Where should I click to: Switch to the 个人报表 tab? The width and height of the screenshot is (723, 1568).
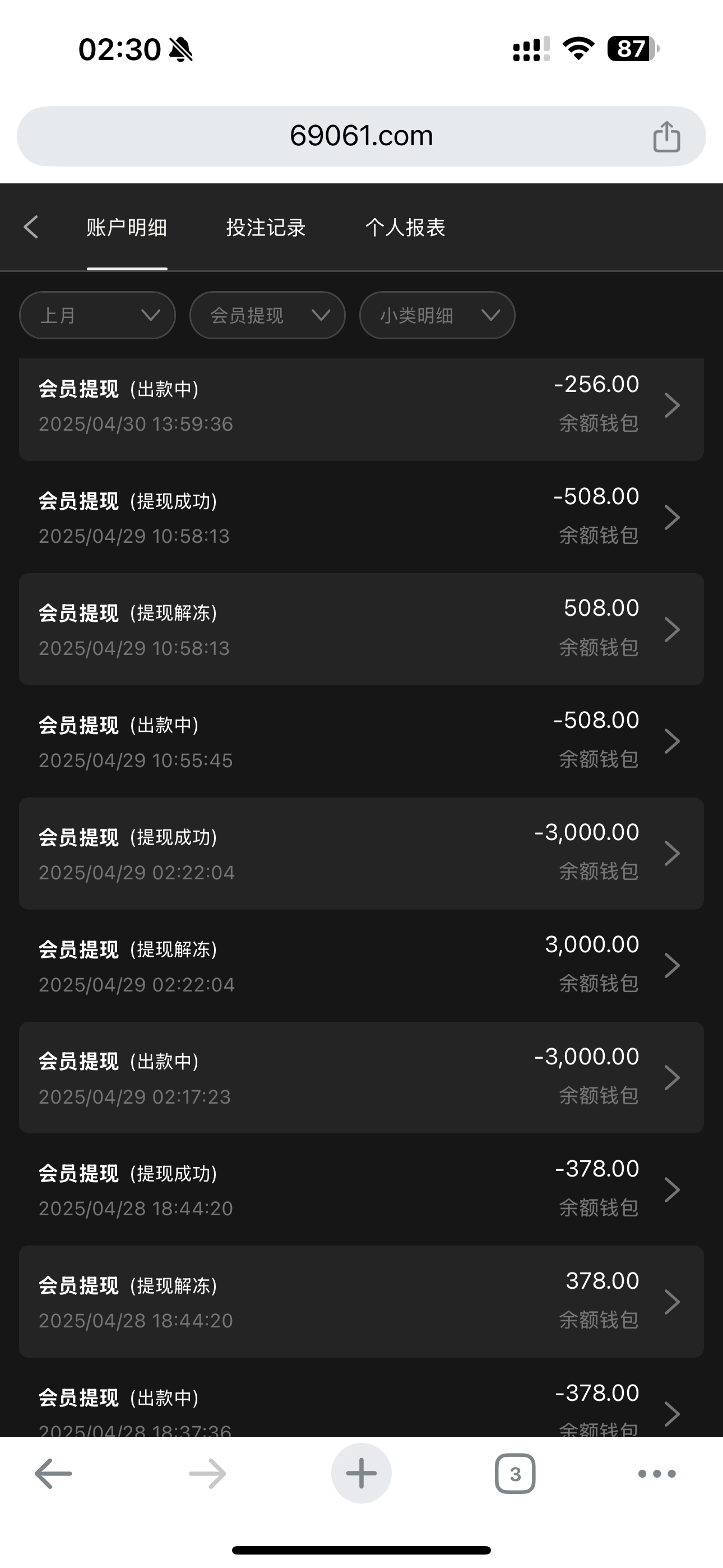pyautogui.click(x=405, y=228)
